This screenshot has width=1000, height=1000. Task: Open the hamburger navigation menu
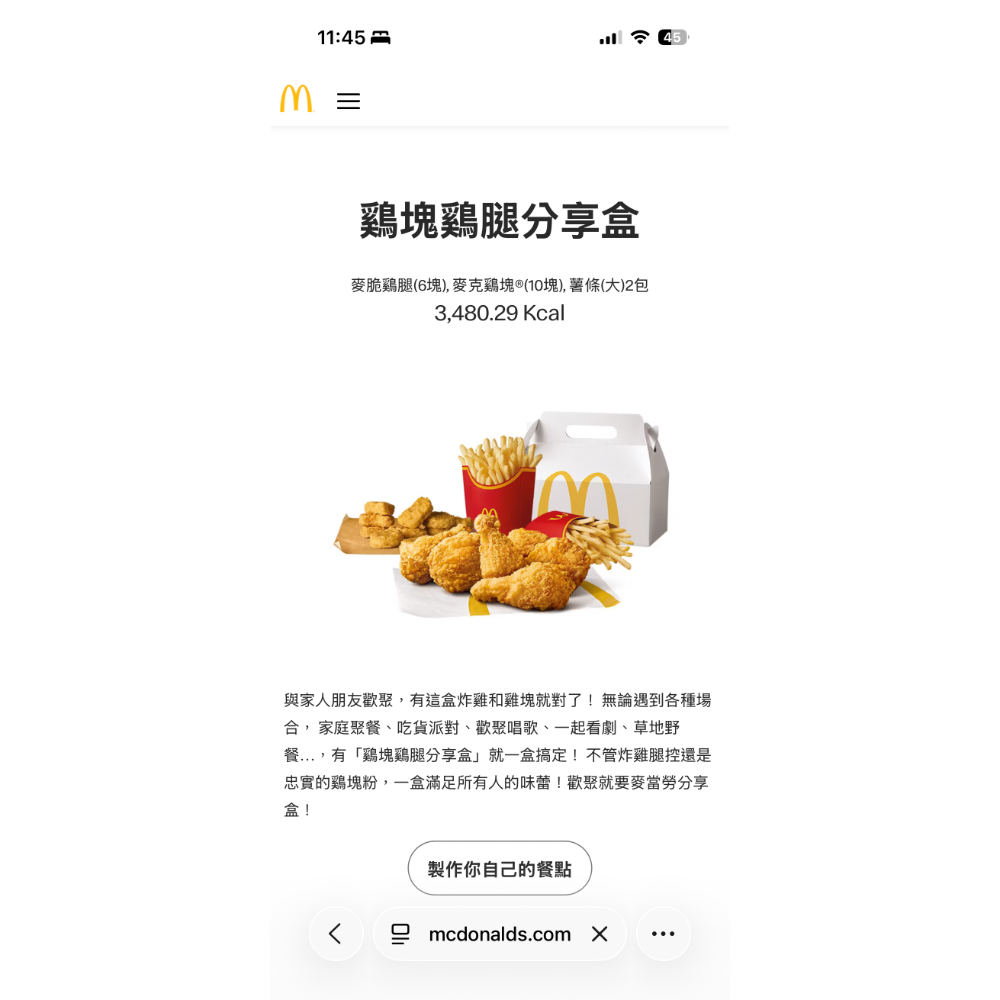click(x=348, y=101)
